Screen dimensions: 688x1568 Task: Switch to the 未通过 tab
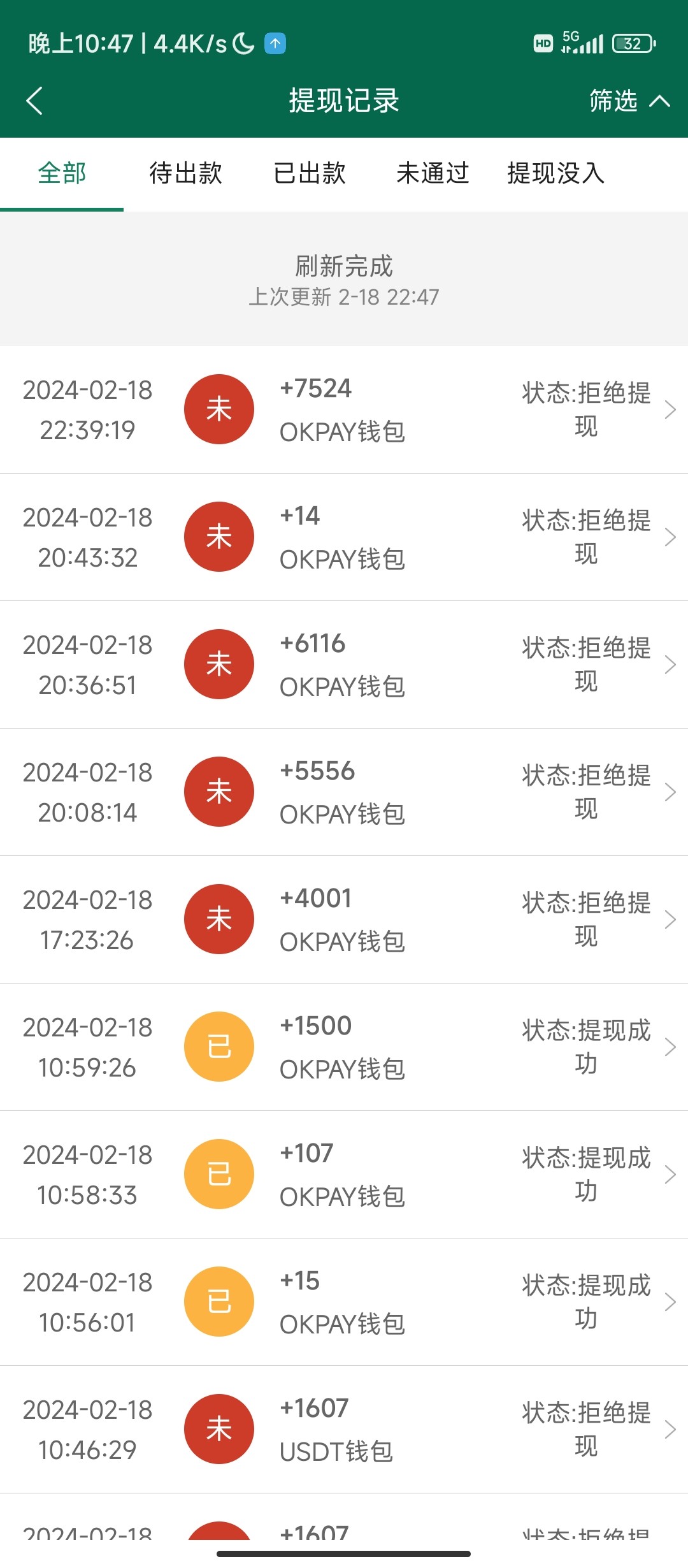(x=432, y=173)
